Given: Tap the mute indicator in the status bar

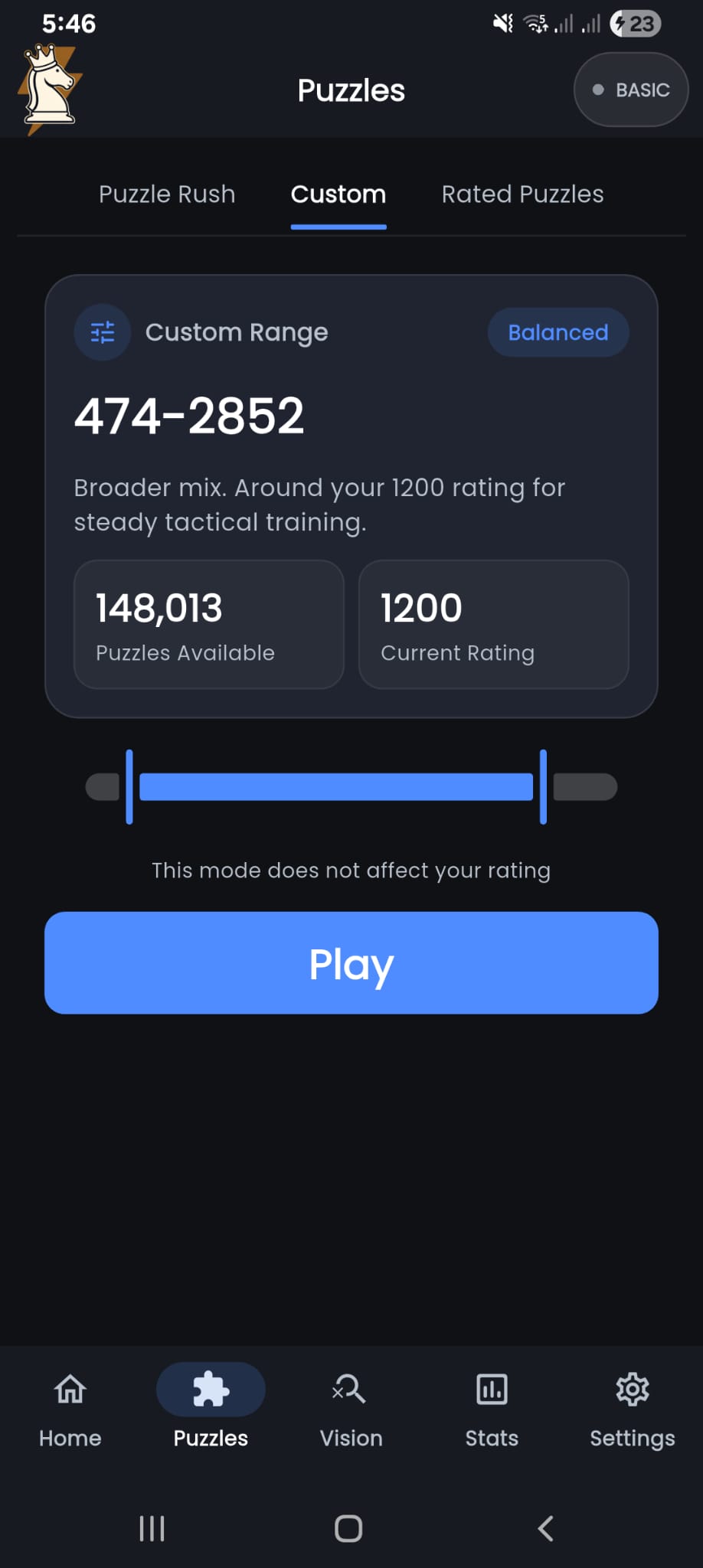Looking at the screenshot, I should click(x=502, y=23).
